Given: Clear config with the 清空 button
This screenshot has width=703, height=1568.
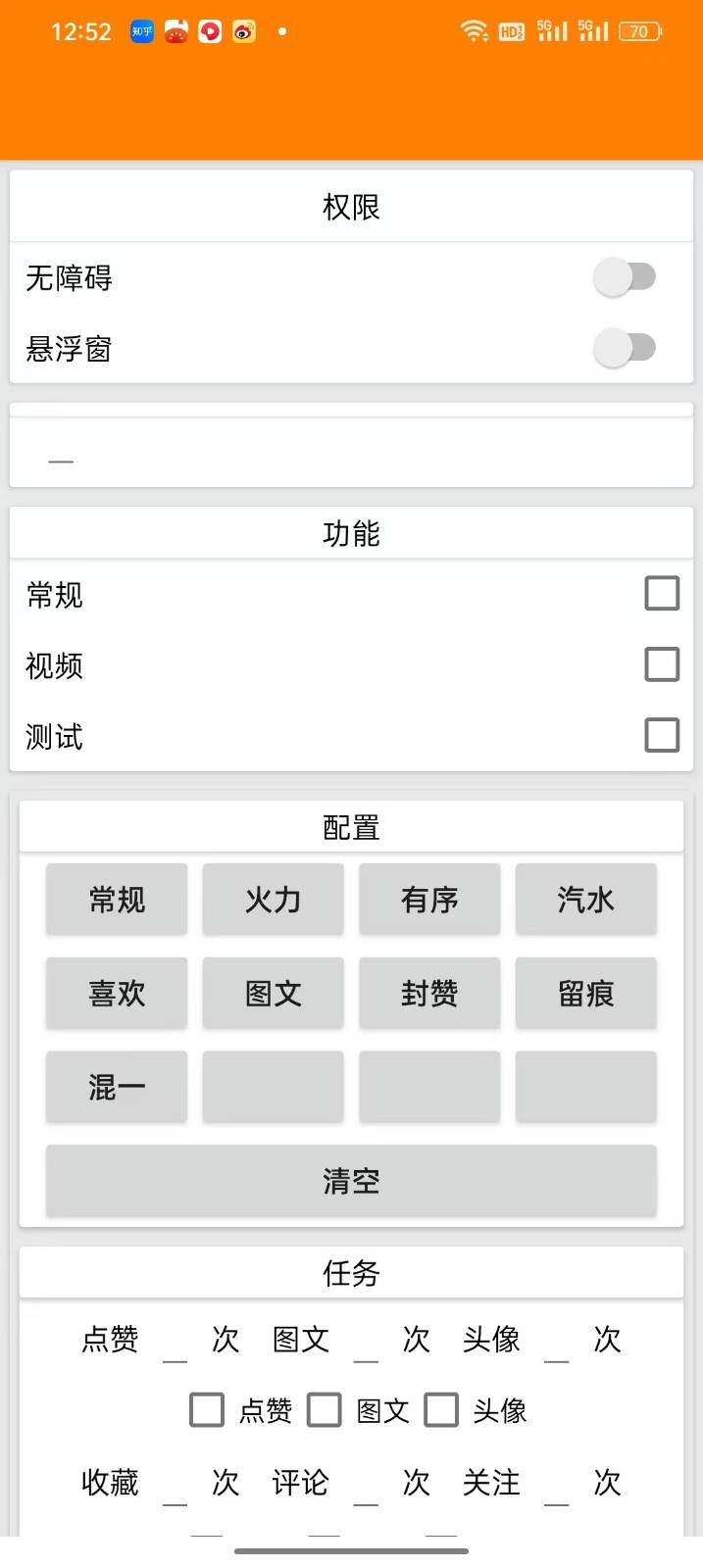Looking at the screenshot, I should coord(351,1181).
